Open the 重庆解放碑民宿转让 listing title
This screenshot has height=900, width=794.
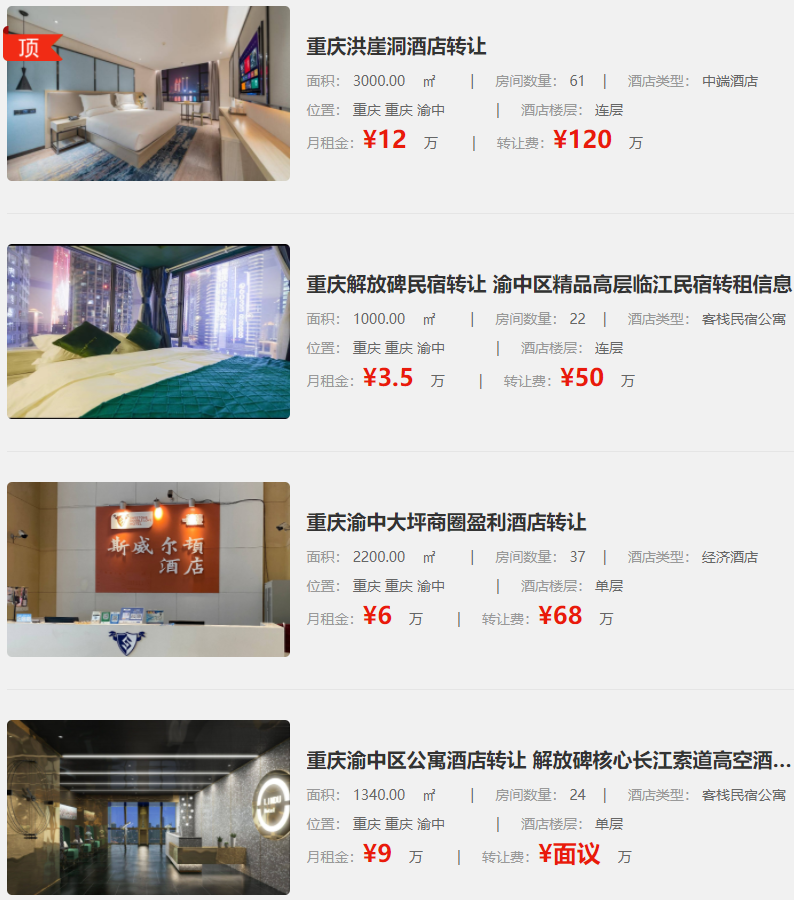pos(548,285)
